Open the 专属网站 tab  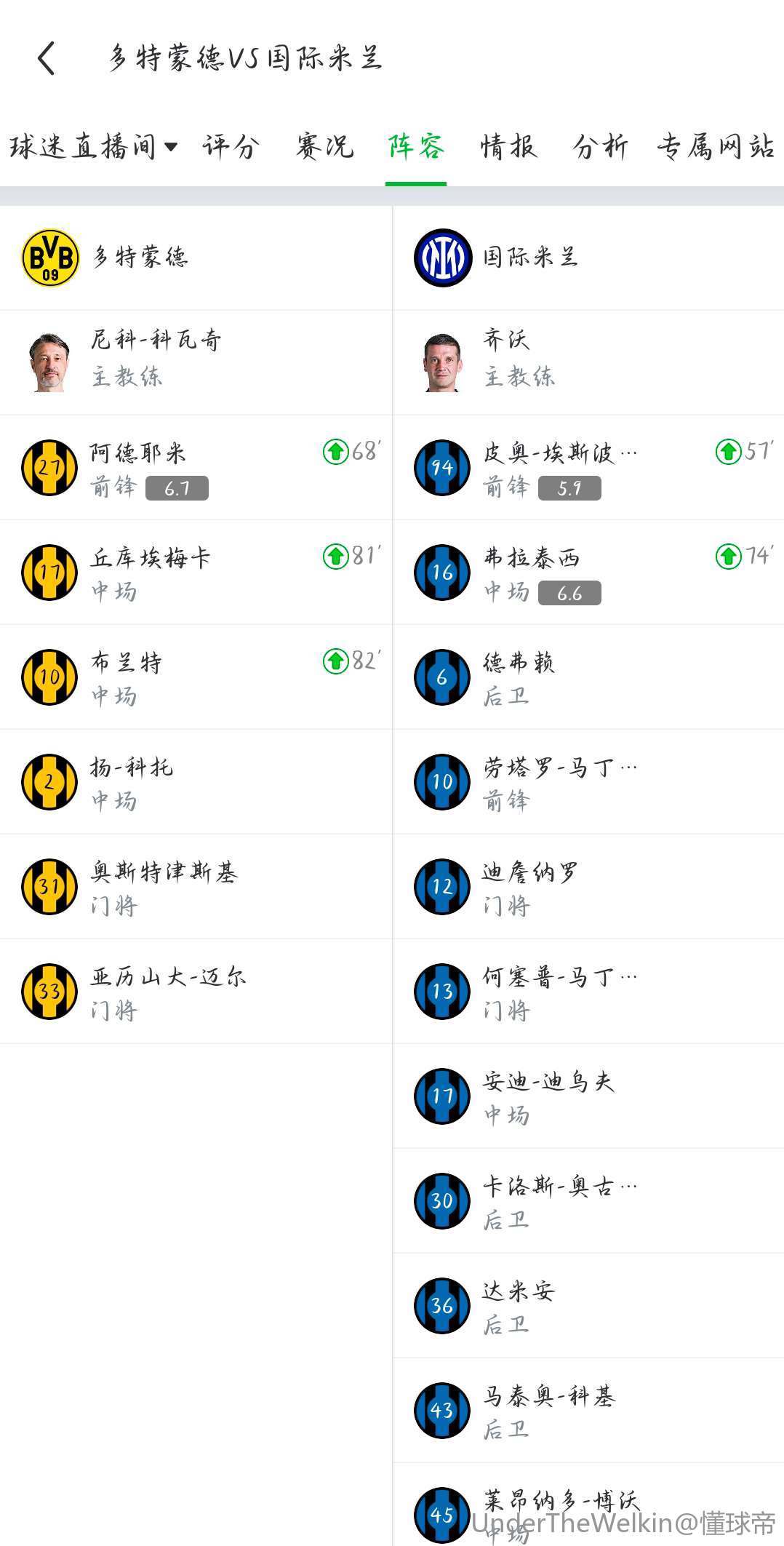(716, 147)
